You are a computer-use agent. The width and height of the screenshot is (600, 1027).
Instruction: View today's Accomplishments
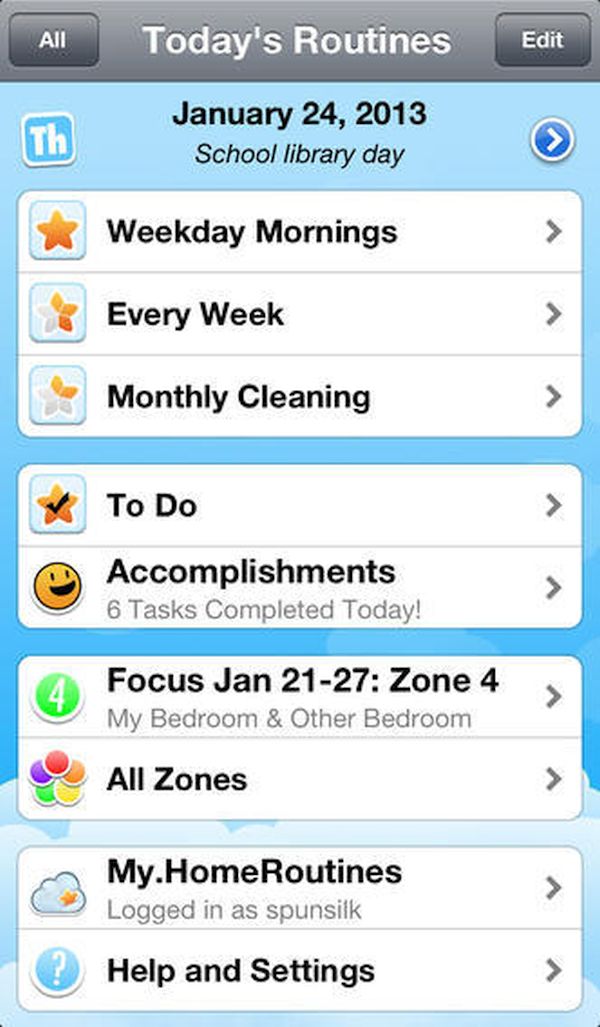coord(299,588)
